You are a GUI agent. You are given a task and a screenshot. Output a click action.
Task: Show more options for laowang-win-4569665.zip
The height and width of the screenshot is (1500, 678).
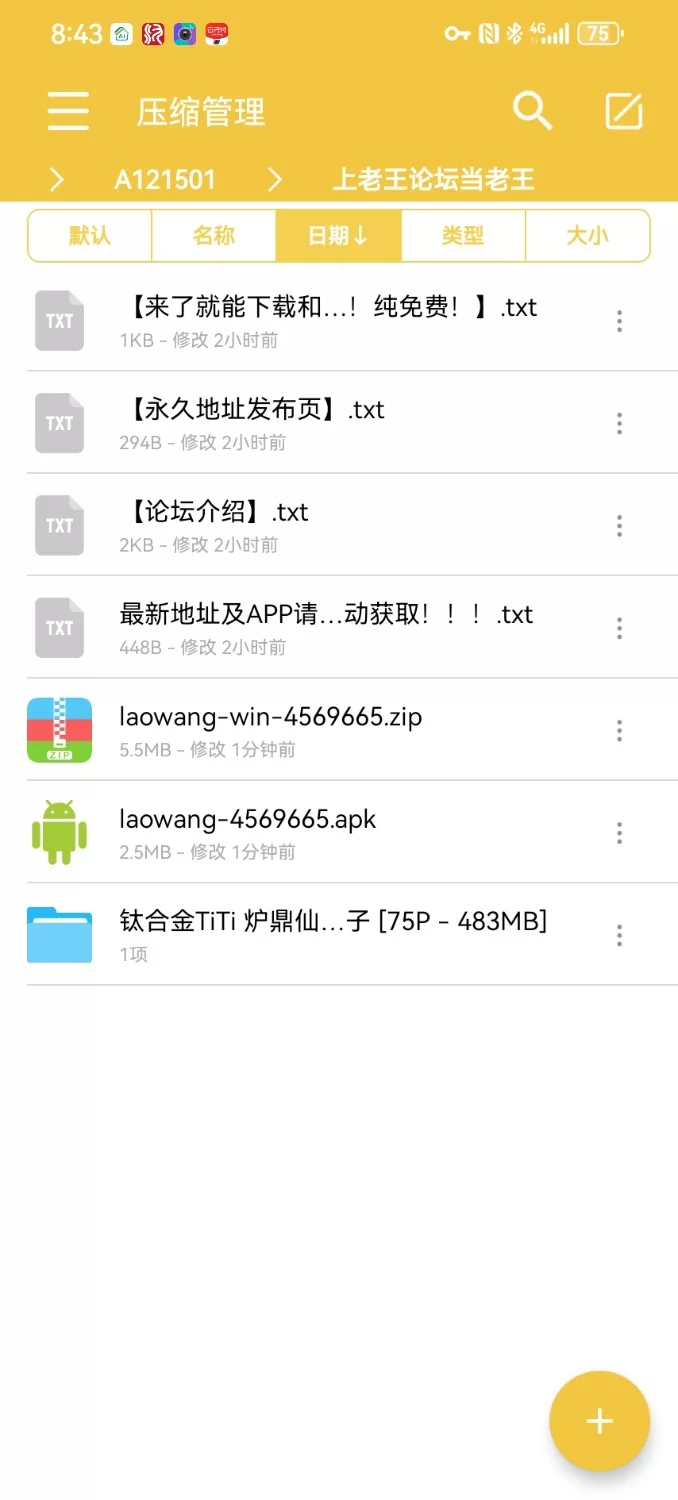pyautogui.click(x=619, y=730)
